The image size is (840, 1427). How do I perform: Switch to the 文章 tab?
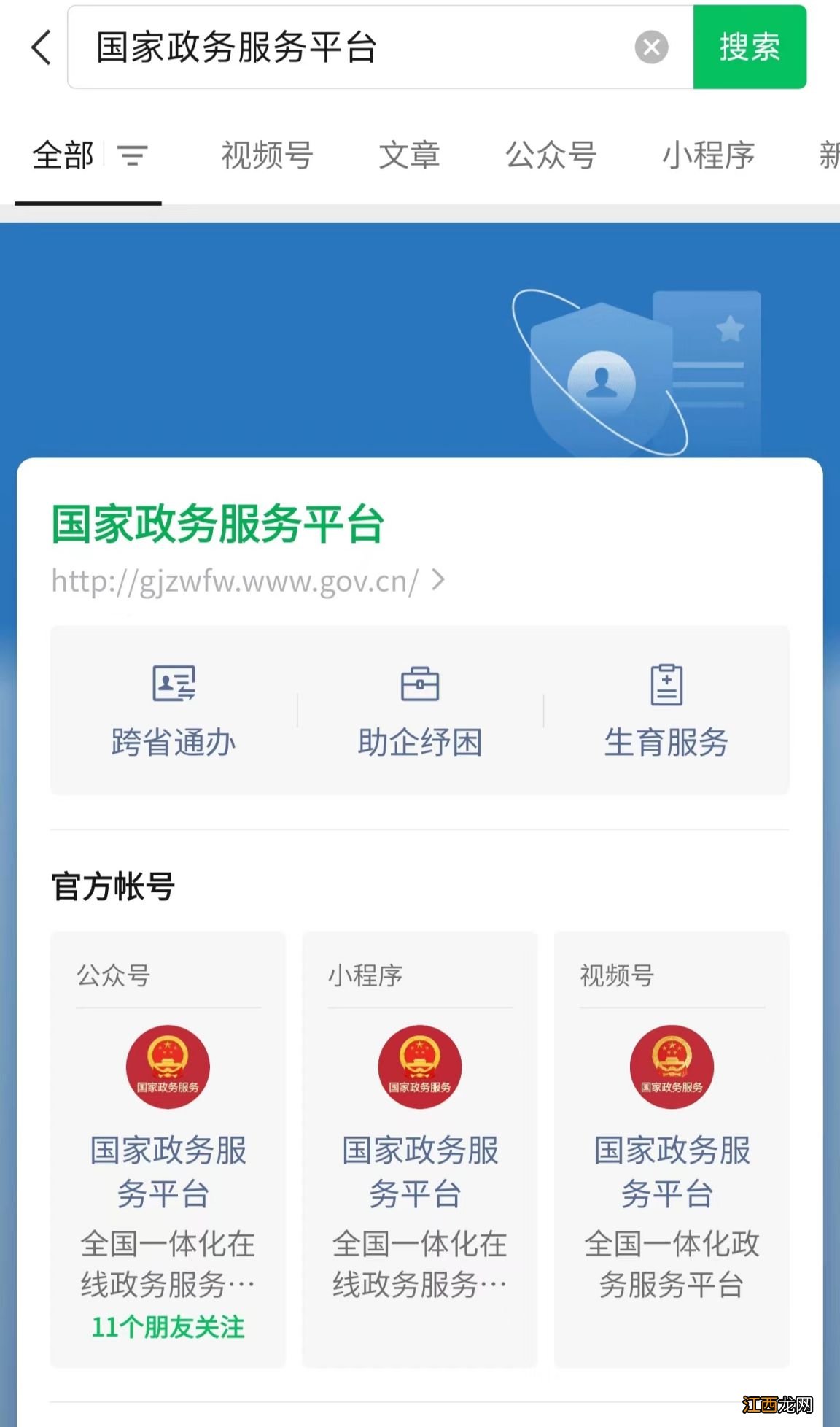point(410,155)
